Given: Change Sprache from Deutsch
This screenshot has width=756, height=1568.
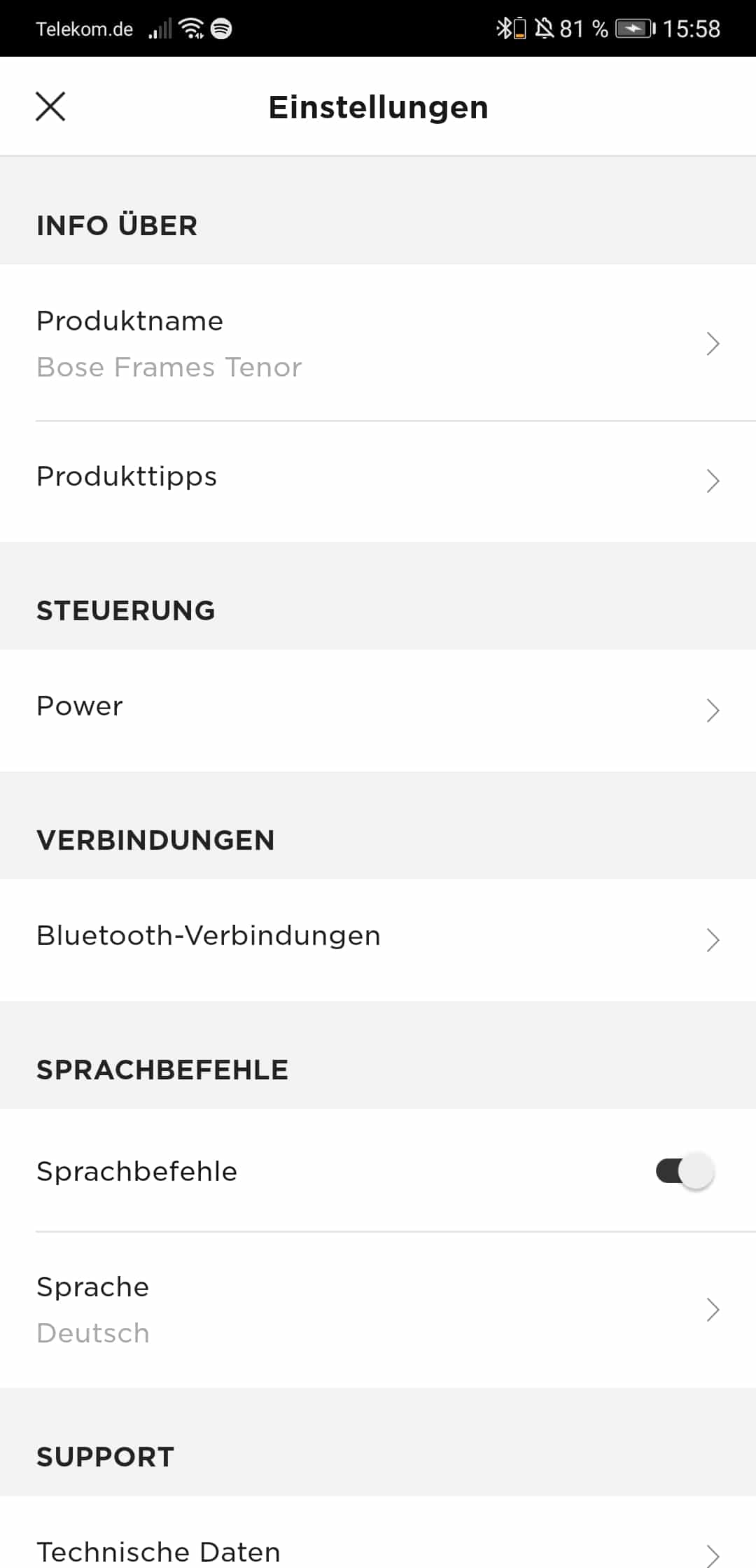Looking at the screenshot, I should click(378, 1309).
